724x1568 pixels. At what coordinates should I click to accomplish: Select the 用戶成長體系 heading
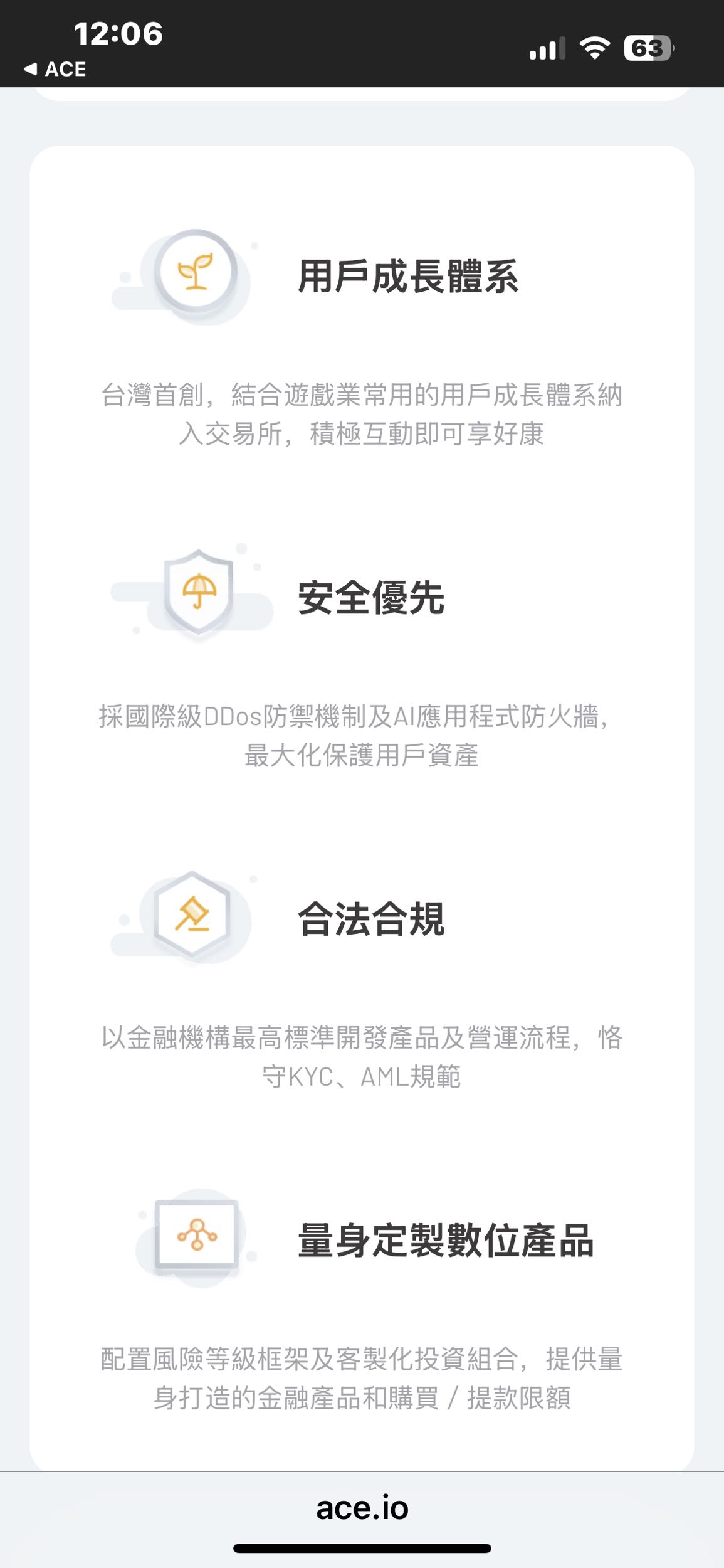411,276
